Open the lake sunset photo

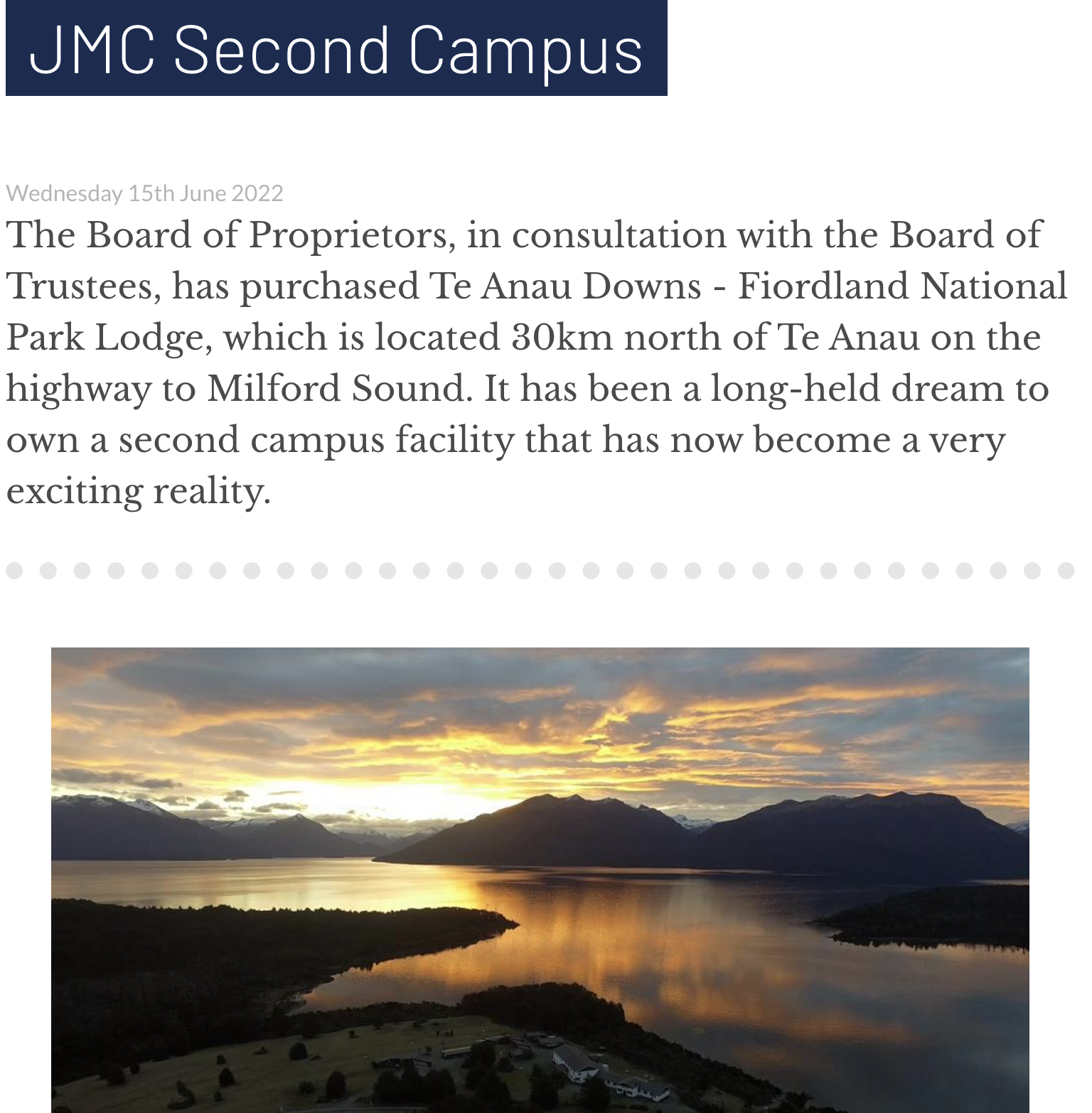pyautogui.click(x=540, y=880)
